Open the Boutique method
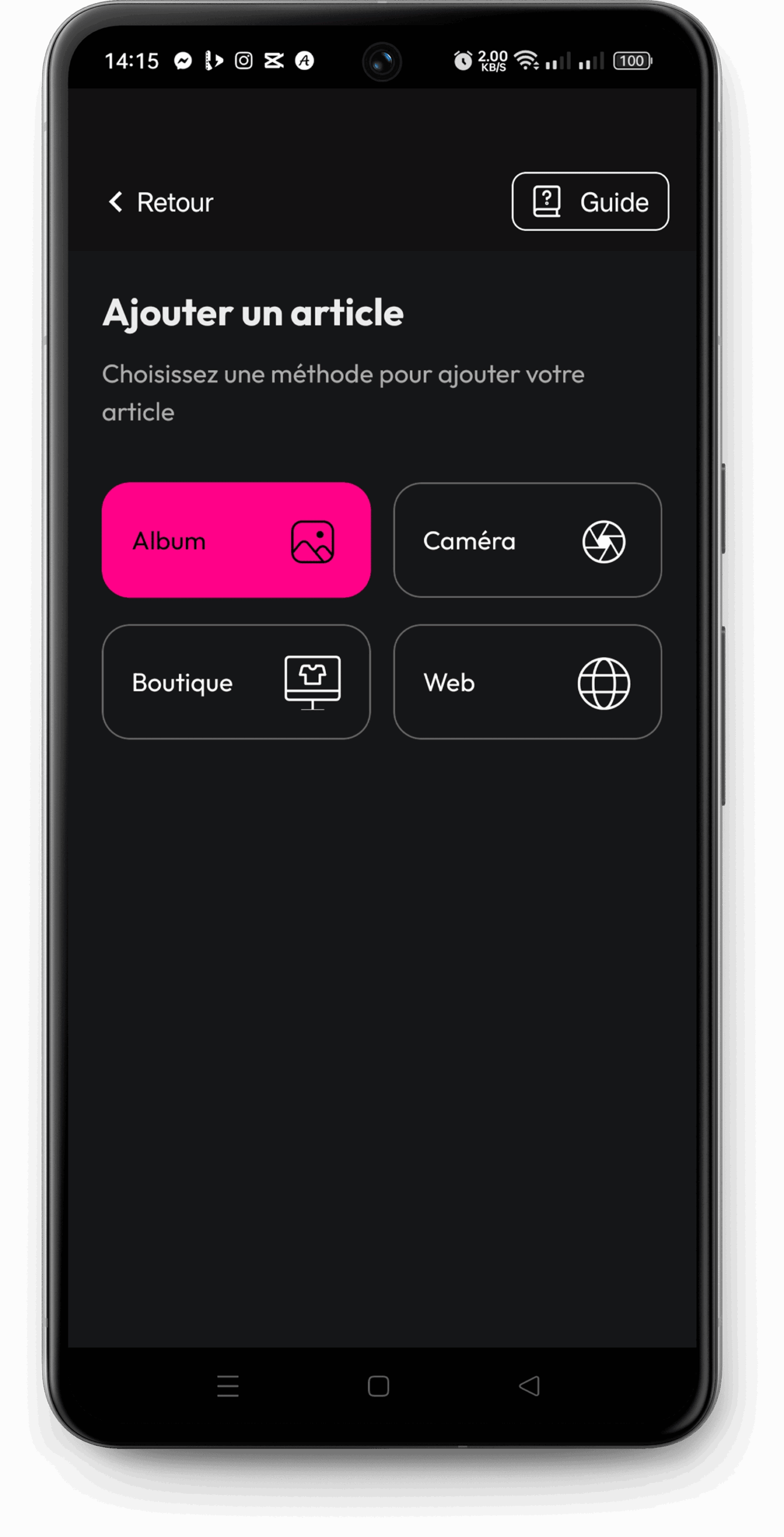 236,681
